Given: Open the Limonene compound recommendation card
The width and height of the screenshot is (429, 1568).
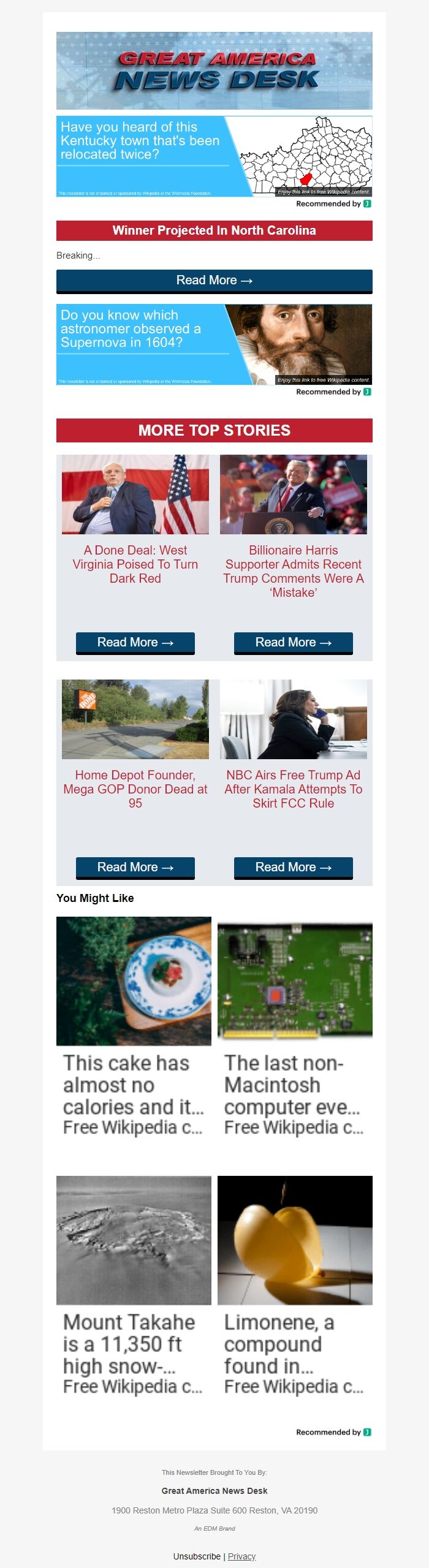Looking at the screenshot, I should point(295,1286).
